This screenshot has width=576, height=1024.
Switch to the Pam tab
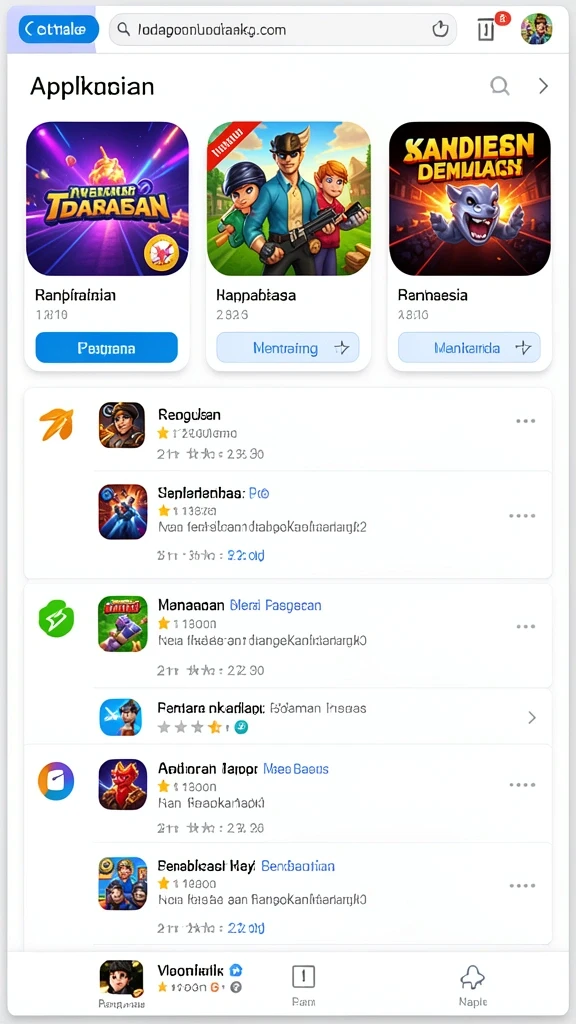pyautogui.click(x=303, y=985)
